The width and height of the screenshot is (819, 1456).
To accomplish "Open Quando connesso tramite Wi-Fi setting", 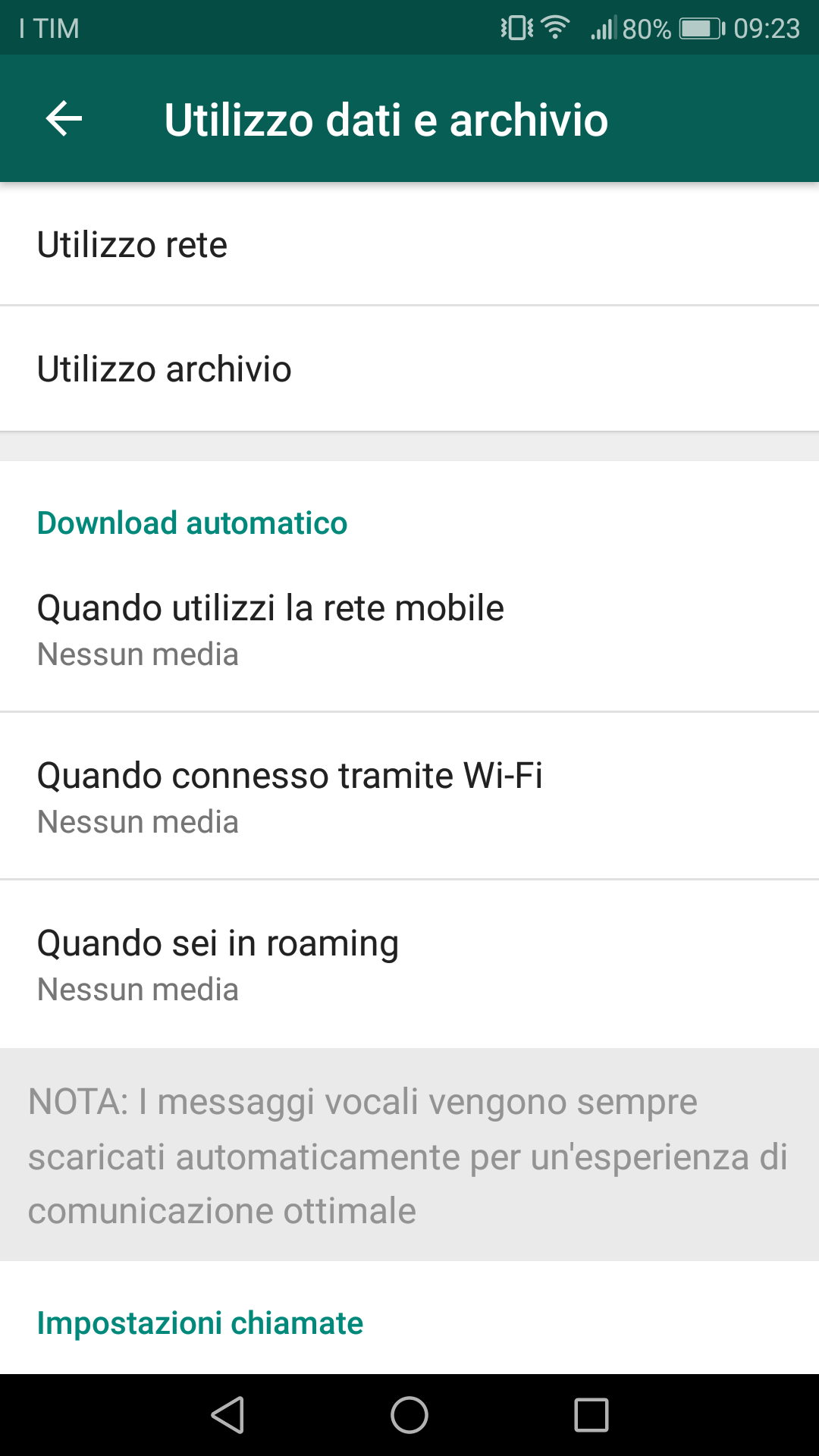I will [x=409, y=796].
